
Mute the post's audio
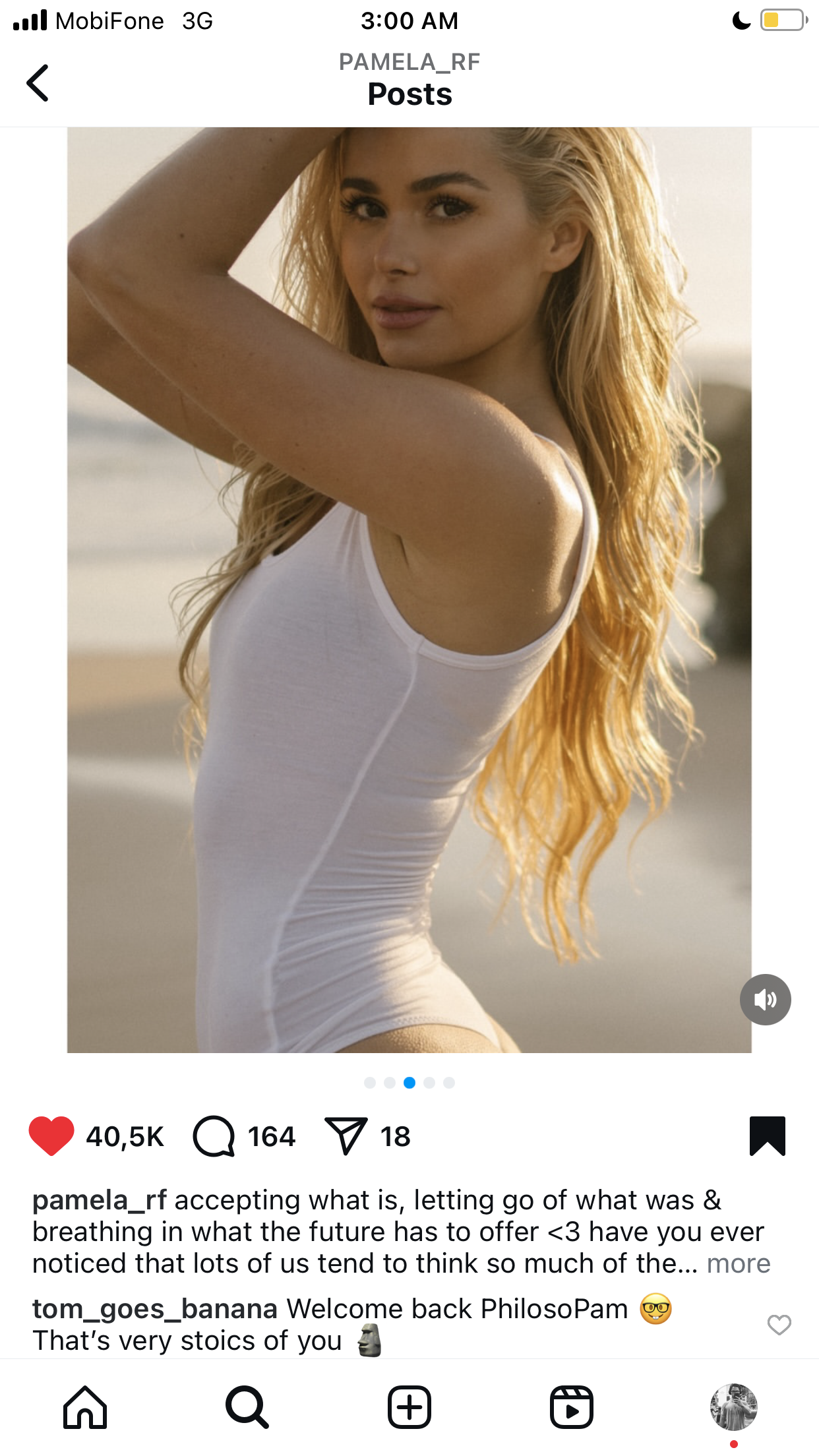coord(765,1000)
